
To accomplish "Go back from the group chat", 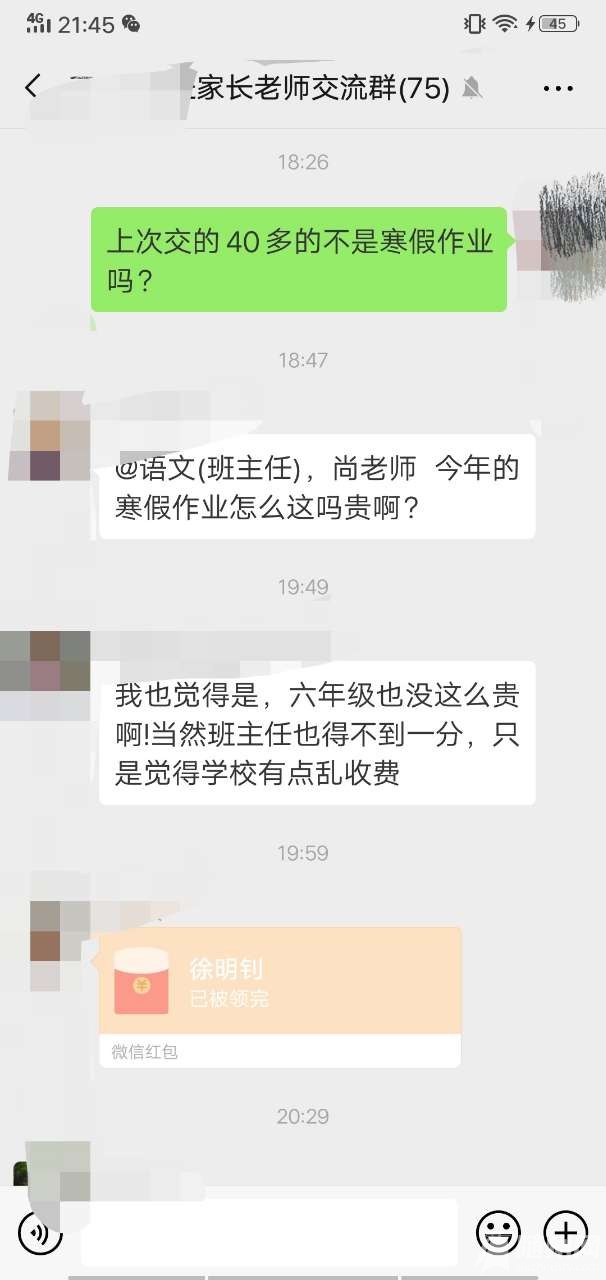I will [33, 87].
